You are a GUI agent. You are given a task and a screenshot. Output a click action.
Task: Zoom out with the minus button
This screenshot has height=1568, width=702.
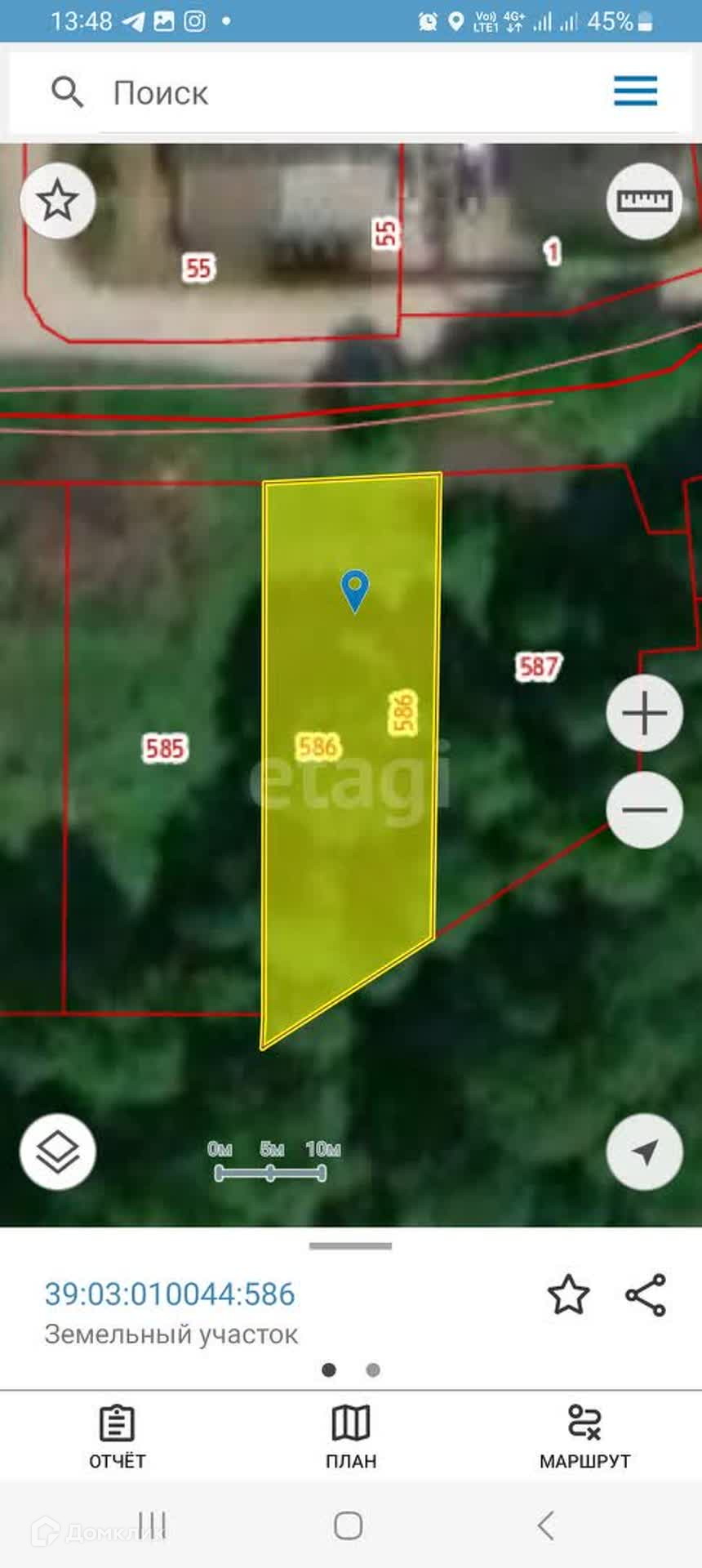644,810
